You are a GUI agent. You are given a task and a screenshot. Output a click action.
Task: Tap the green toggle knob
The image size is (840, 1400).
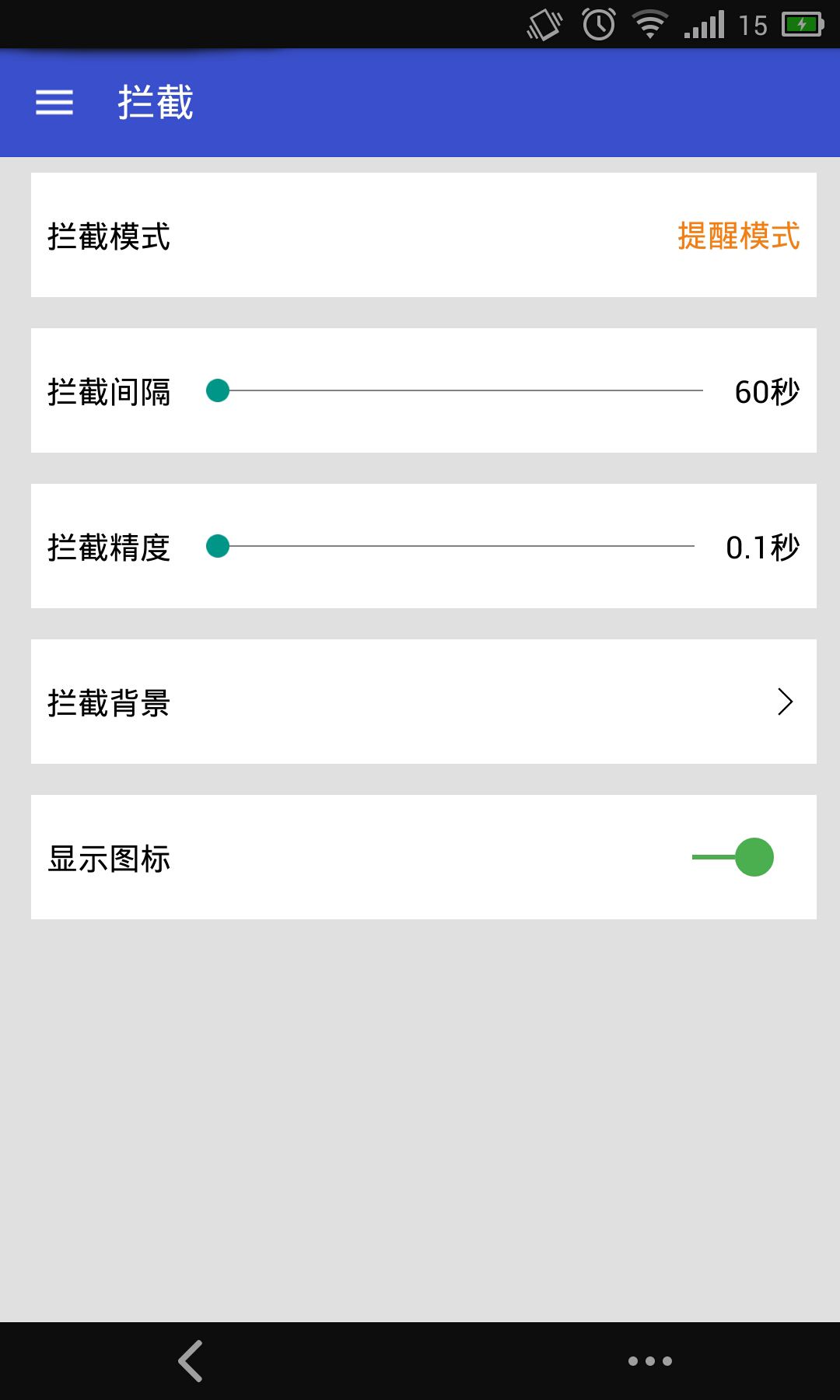tap(754, 858)
